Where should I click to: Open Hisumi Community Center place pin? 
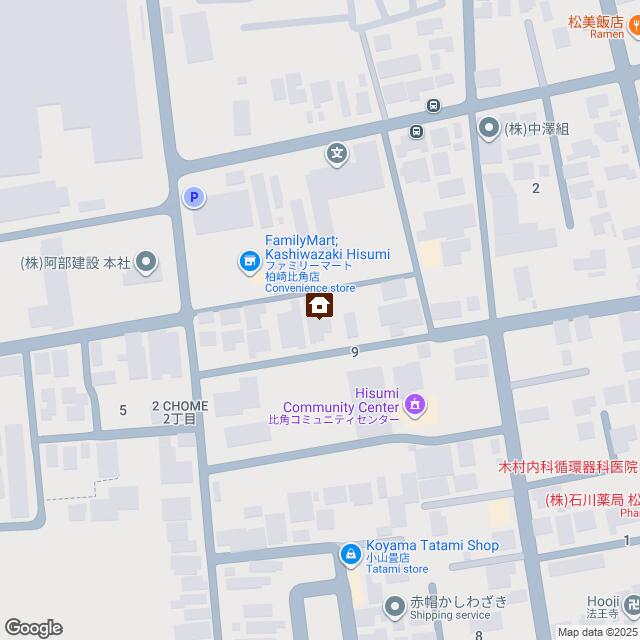tap(415, 405)
